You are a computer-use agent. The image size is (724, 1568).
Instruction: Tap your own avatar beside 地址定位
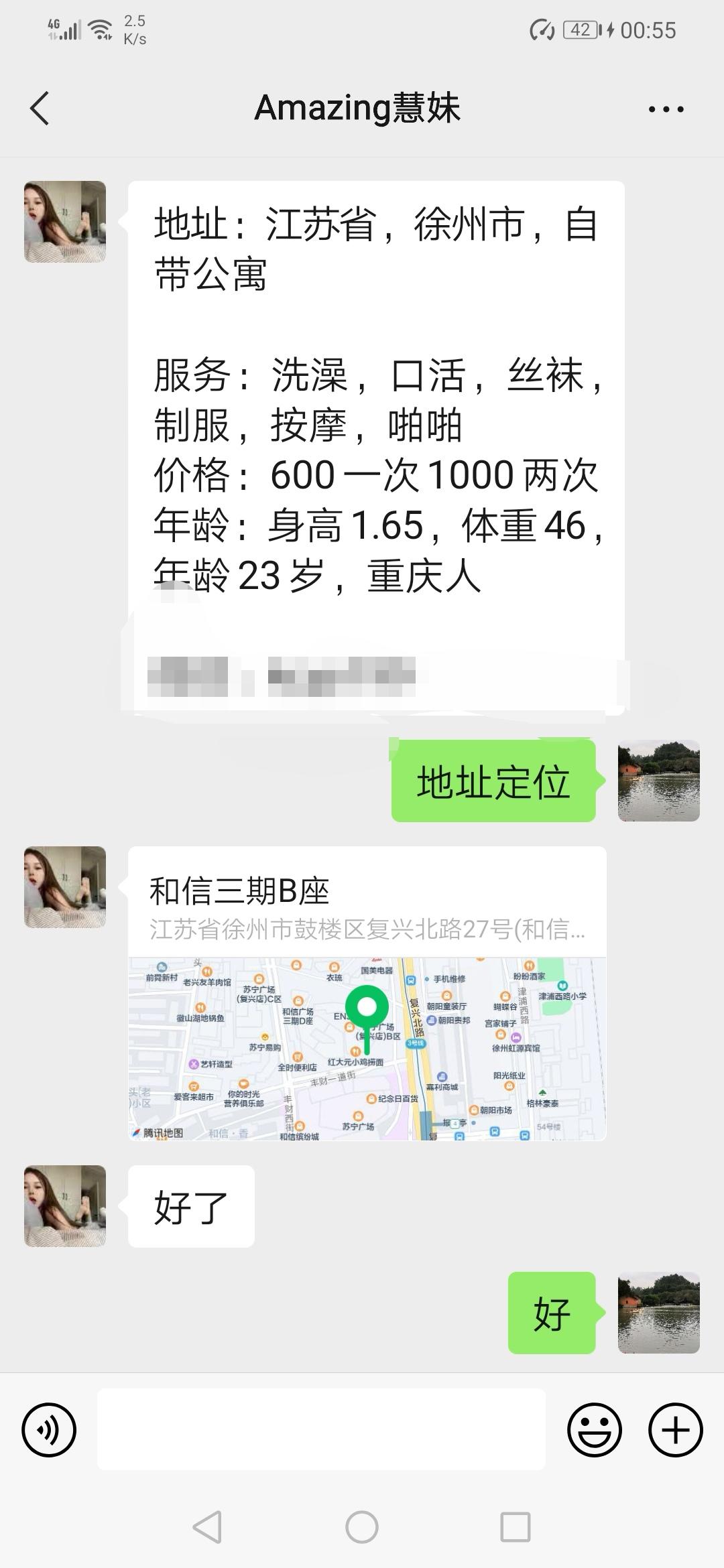(x=658, y=781)
